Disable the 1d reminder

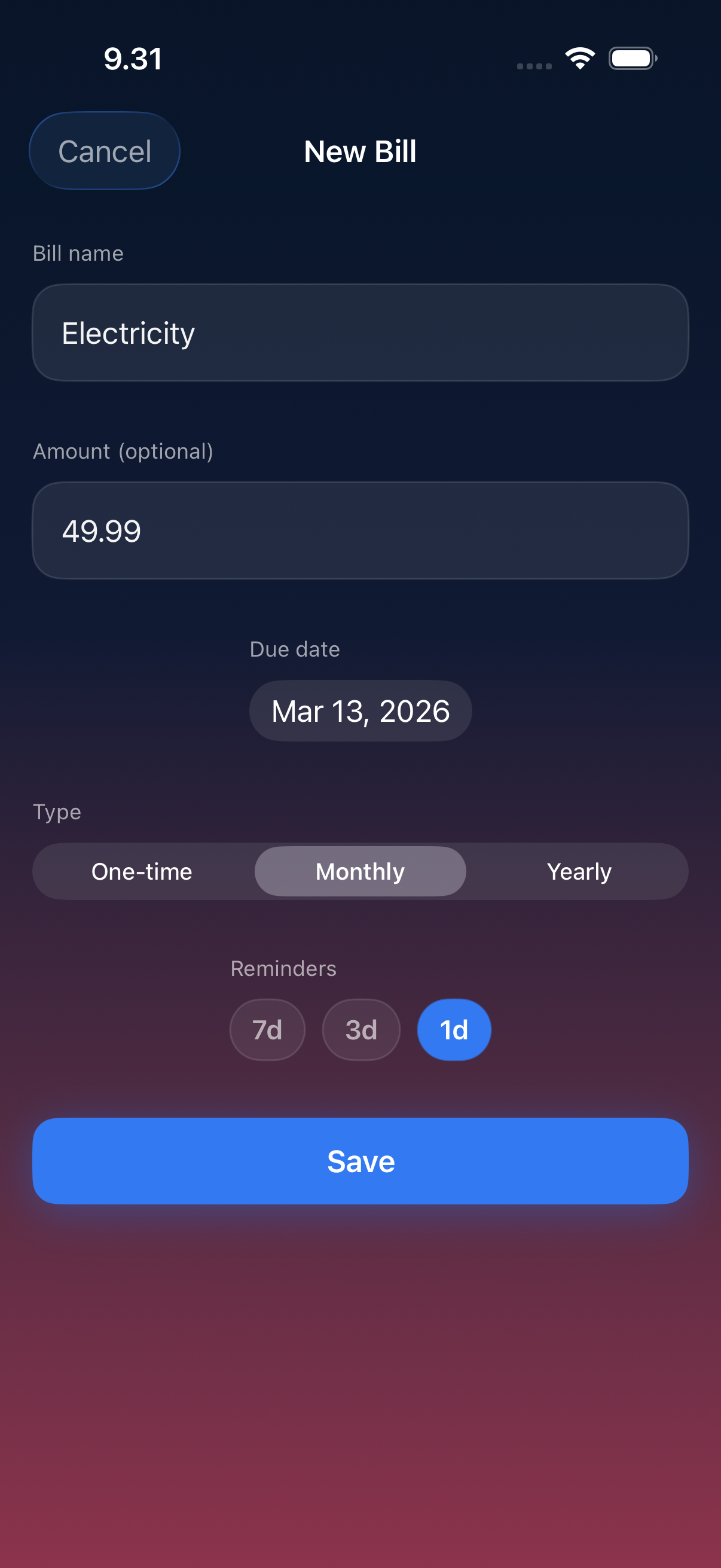click(x=454, y=1029)
